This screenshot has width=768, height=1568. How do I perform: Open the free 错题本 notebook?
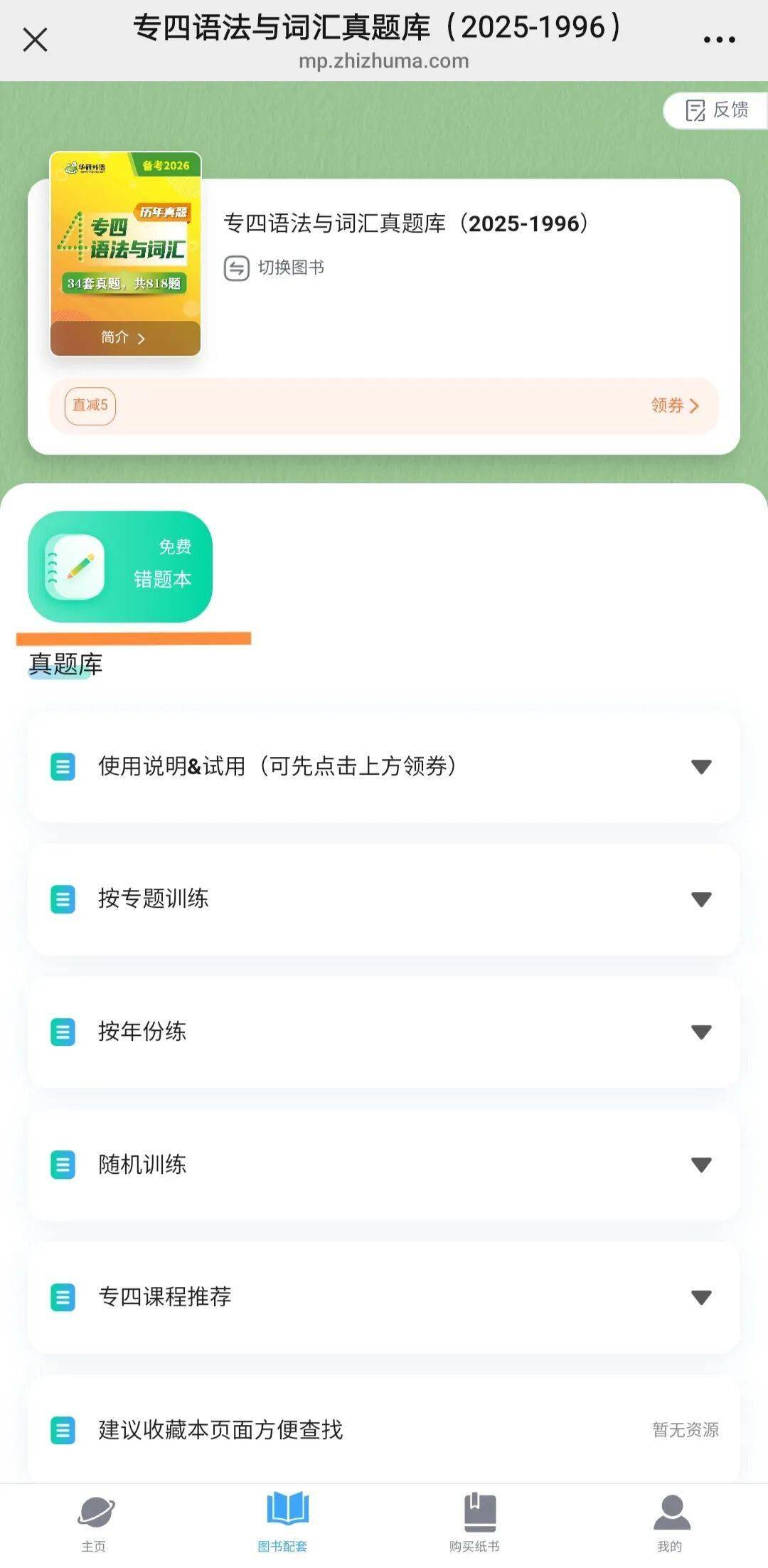120,566
